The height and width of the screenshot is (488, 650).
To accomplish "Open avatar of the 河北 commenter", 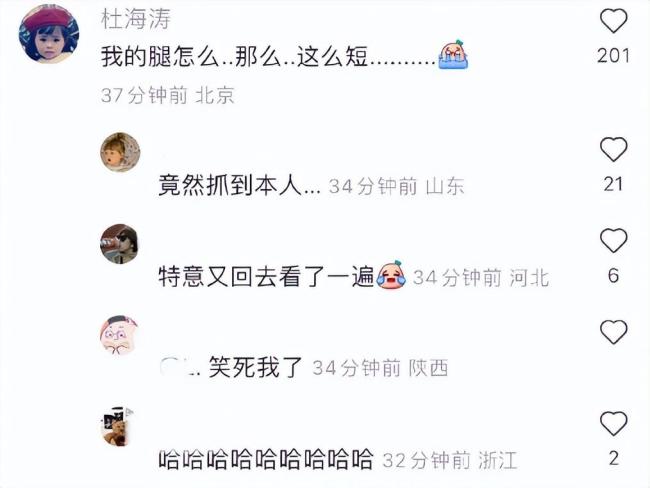I will (x=120, y=243).
